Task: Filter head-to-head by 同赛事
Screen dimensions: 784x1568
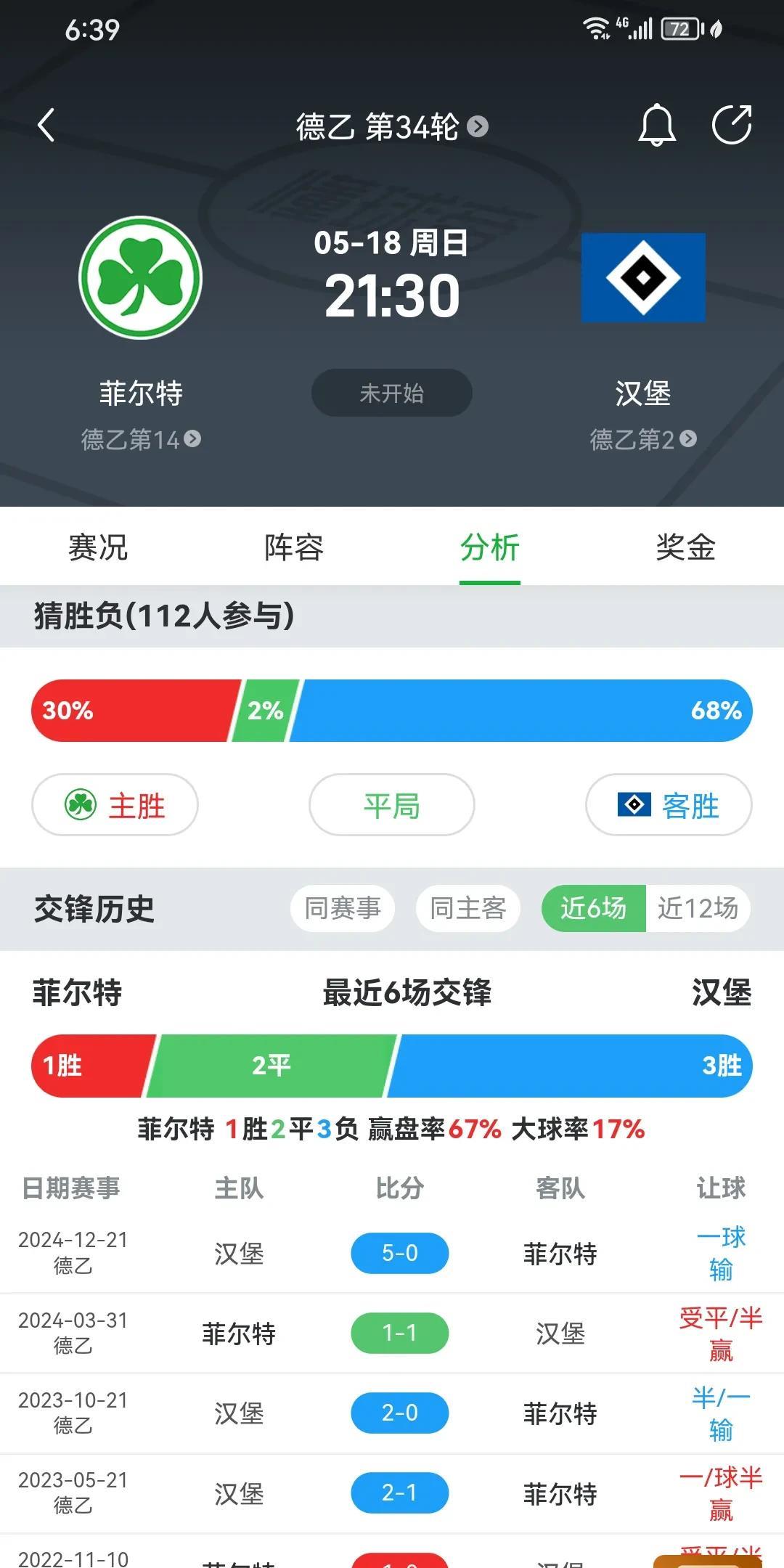Action: tap(343, 908)
